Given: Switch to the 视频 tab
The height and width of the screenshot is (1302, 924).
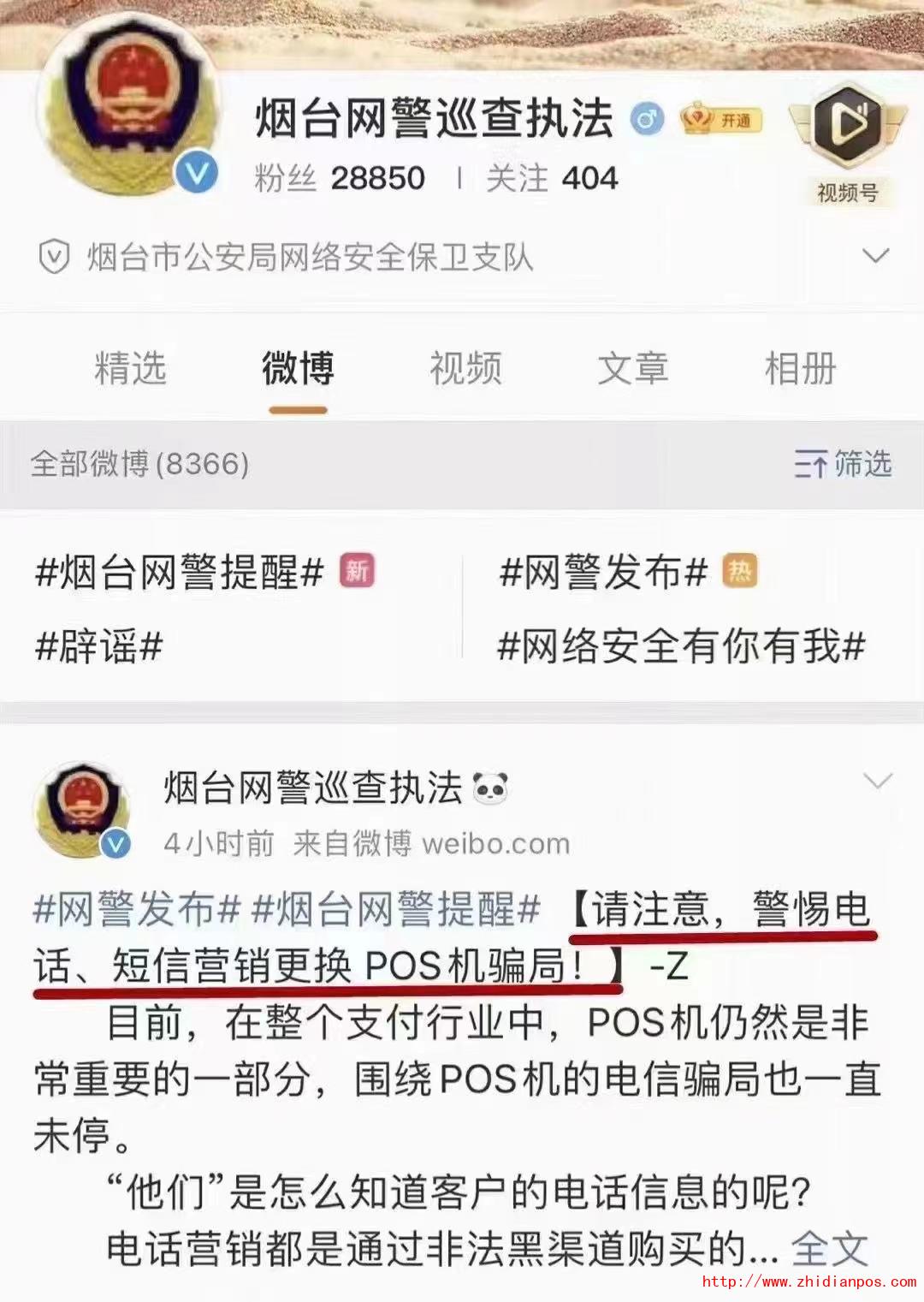Looking at the screenshot, I should [x=465, y=369].
